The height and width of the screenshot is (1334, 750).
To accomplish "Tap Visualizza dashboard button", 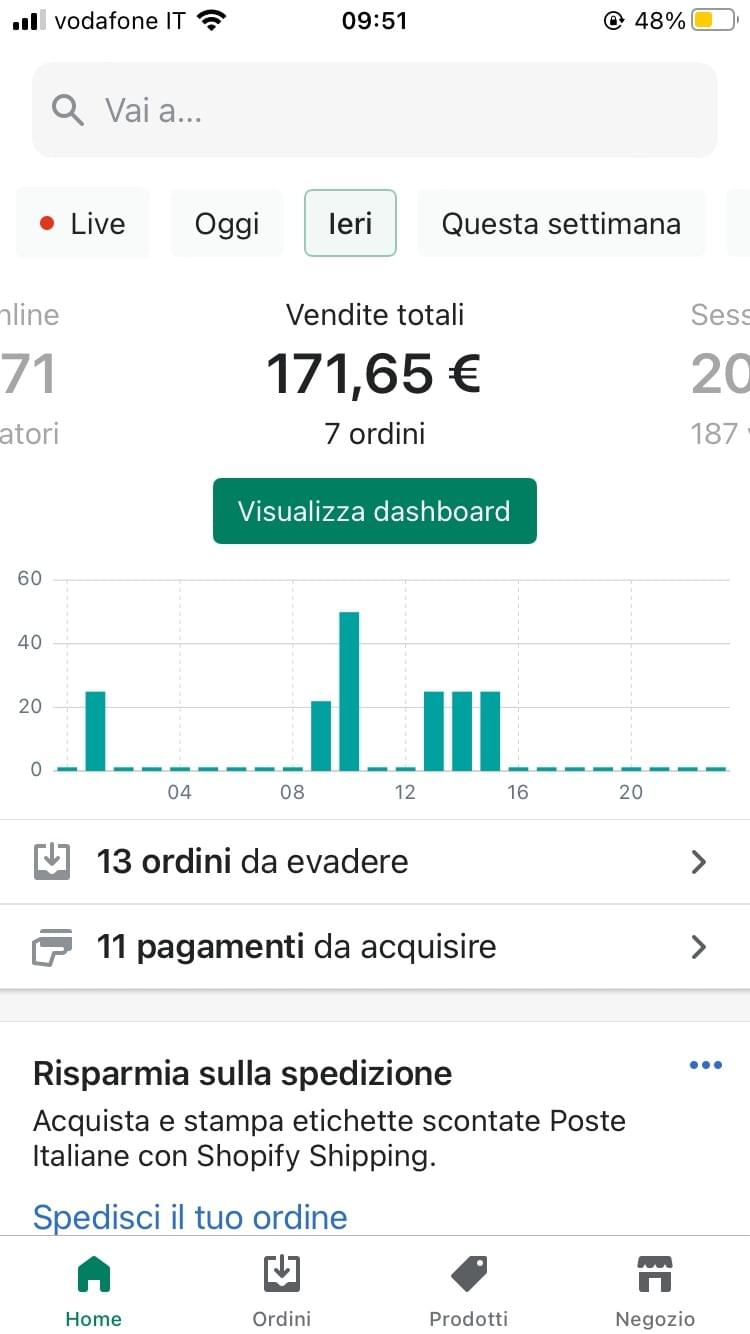I will pos(375,511).
